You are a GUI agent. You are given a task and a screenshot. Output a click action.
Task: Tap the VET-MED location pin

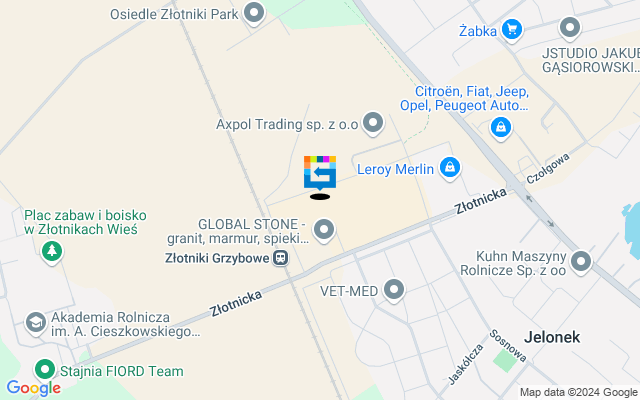395,291
